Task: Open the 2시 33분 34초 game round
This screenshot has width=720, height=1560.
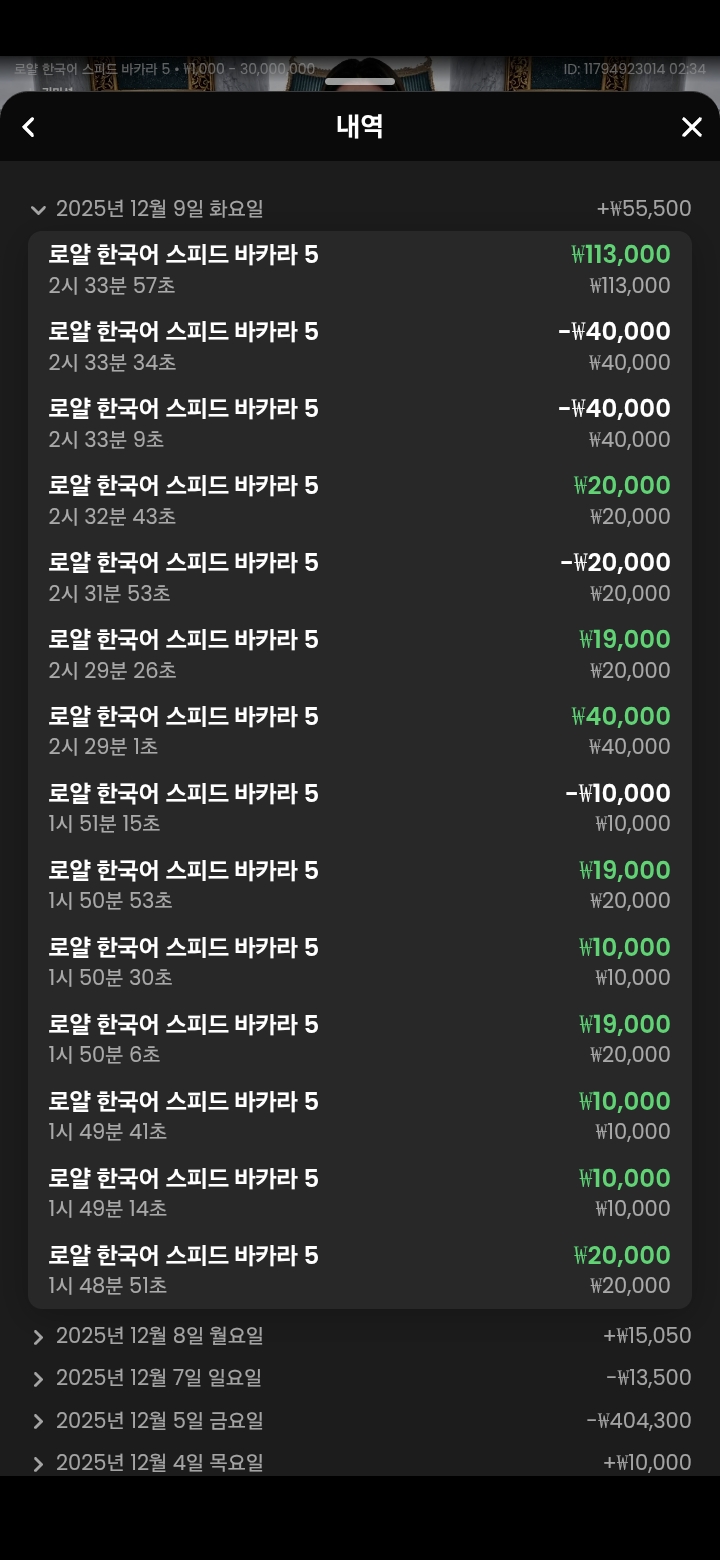Action: point(359,347)
